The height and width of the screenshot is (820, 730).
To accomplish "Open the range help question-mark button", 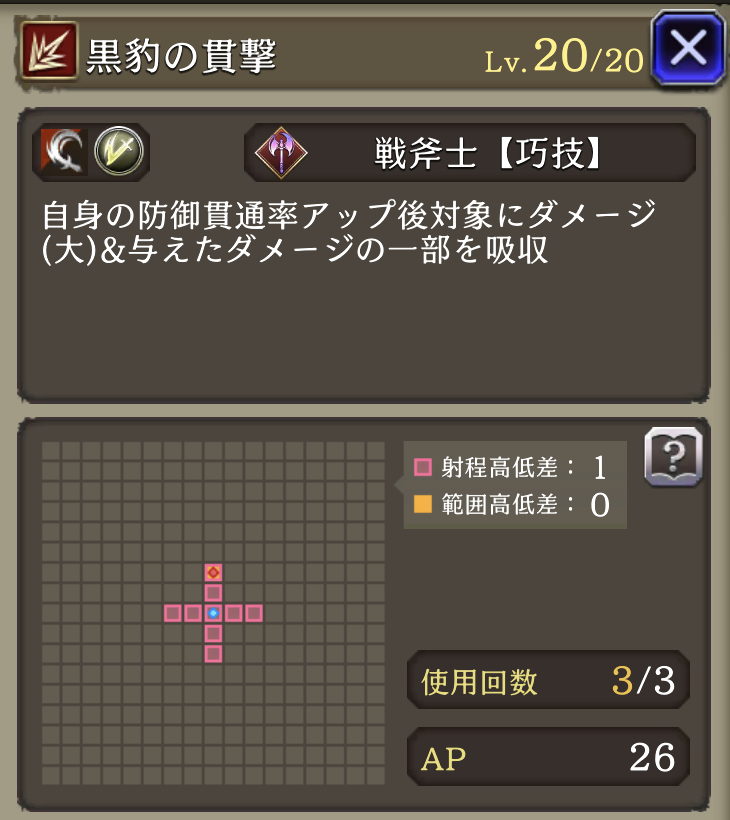I will pyautogui.click(x=674, y=458).
